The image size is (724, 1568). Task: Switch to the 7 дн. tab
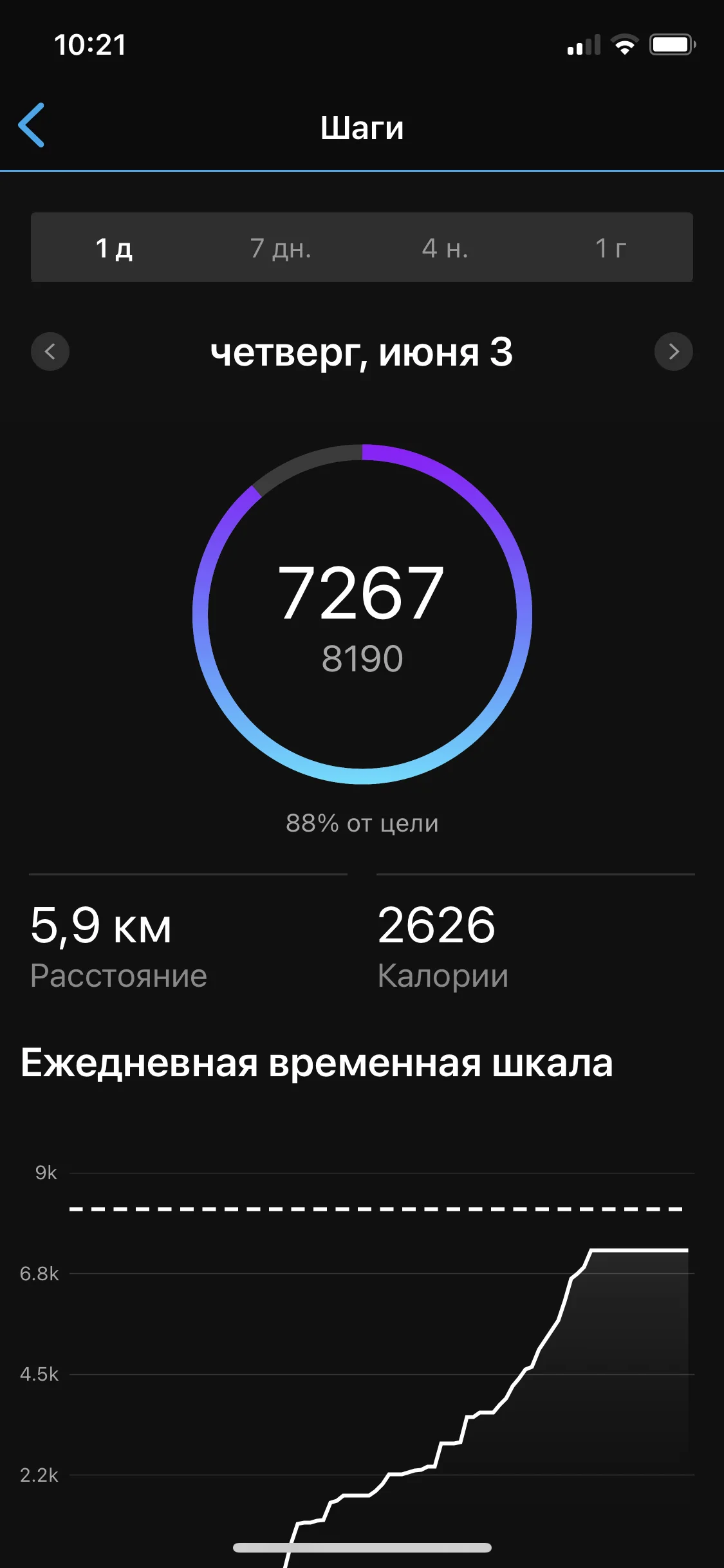(x=280, y=248)
